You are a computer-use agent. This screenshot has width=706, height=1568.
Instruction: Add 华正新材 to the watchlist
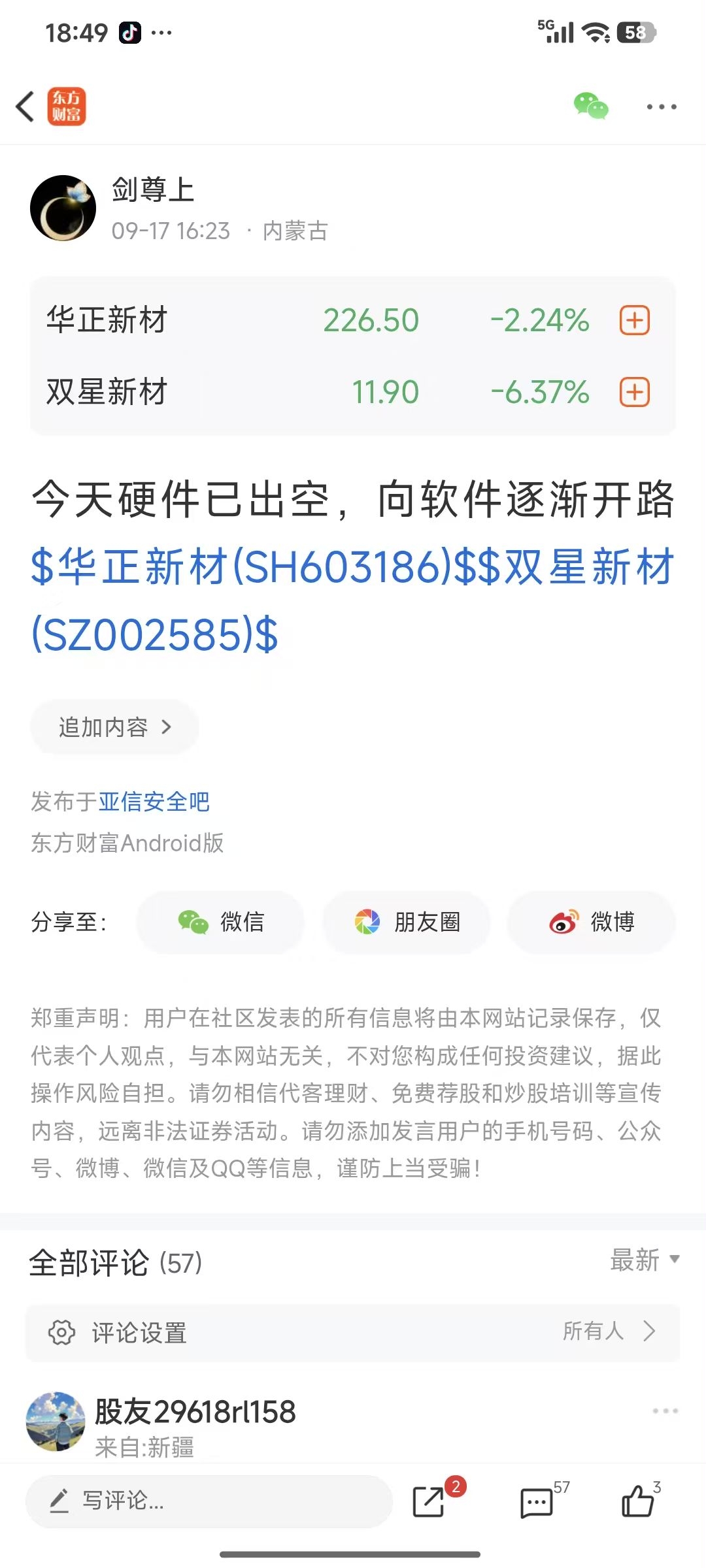[634, 320]
